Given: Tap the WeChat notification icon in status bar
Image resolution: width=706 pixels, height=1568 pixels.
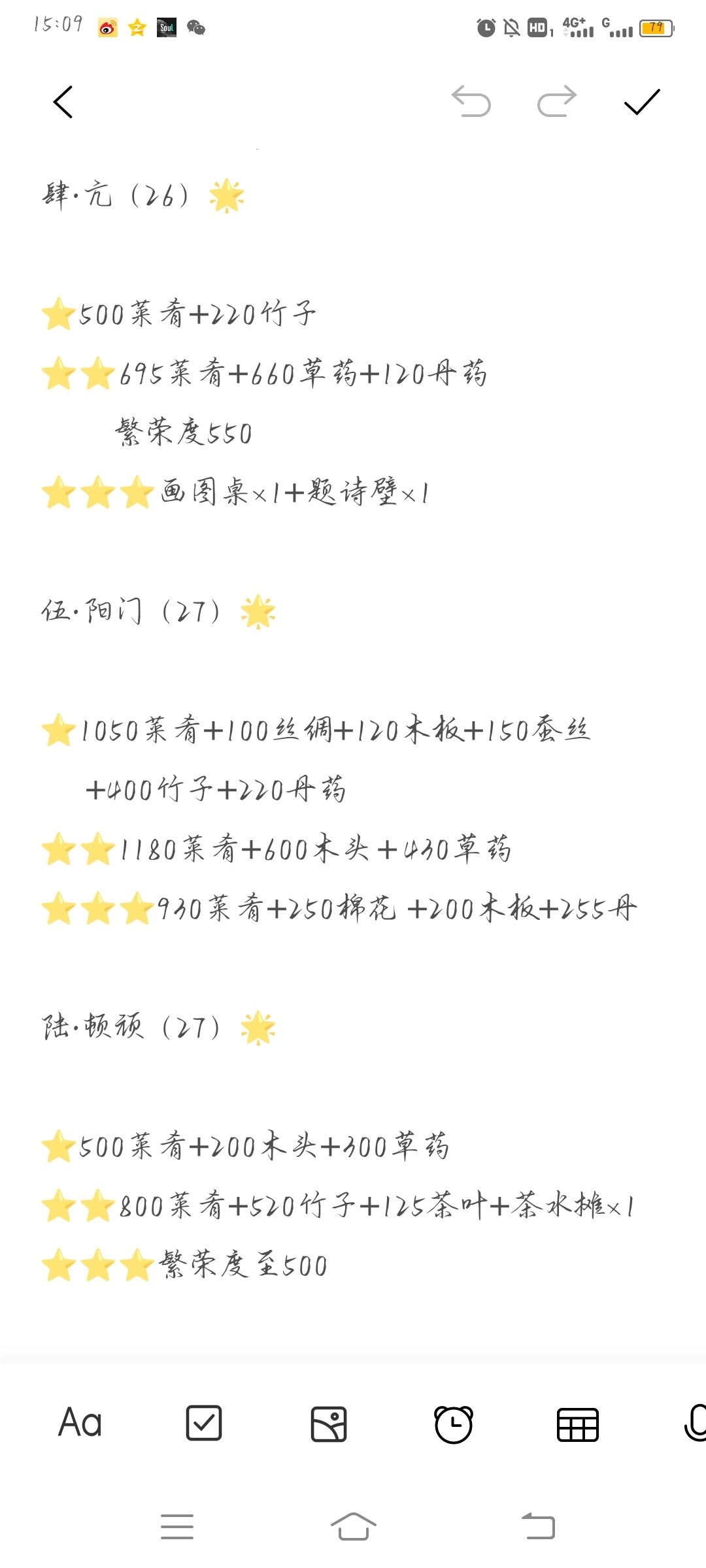Looking at the screenshot, I should (195, 28).
